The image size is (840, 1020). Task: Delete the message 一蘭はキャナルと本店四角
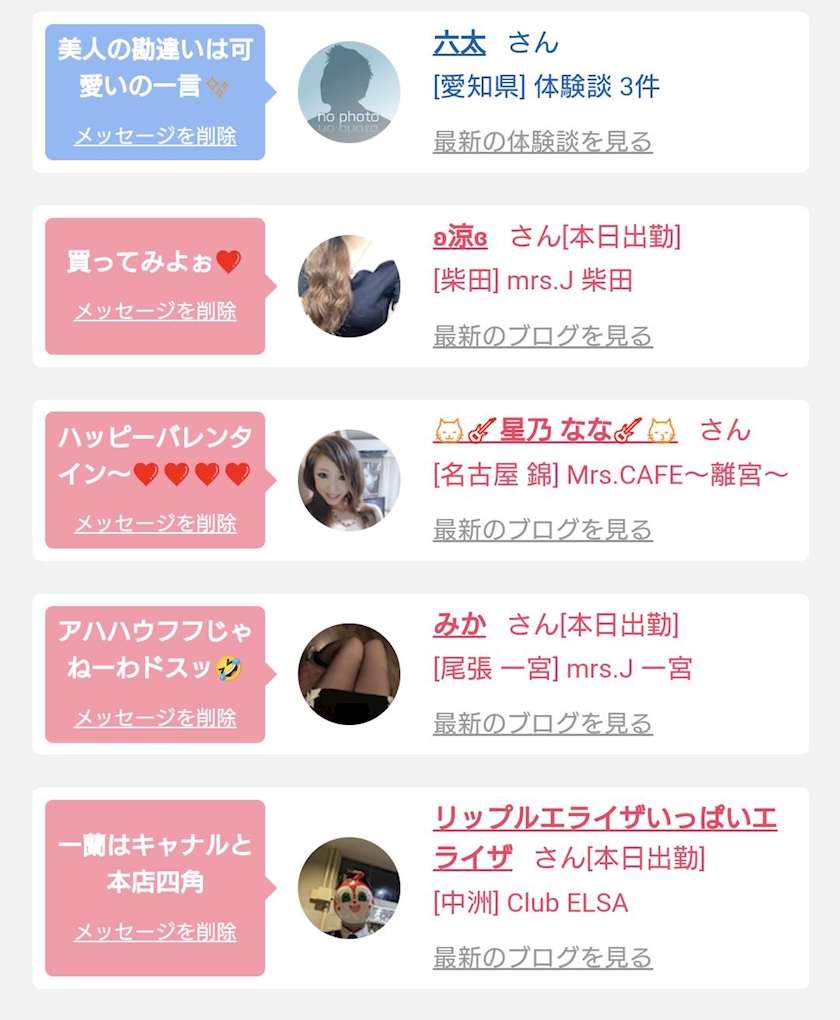(155, 932)
